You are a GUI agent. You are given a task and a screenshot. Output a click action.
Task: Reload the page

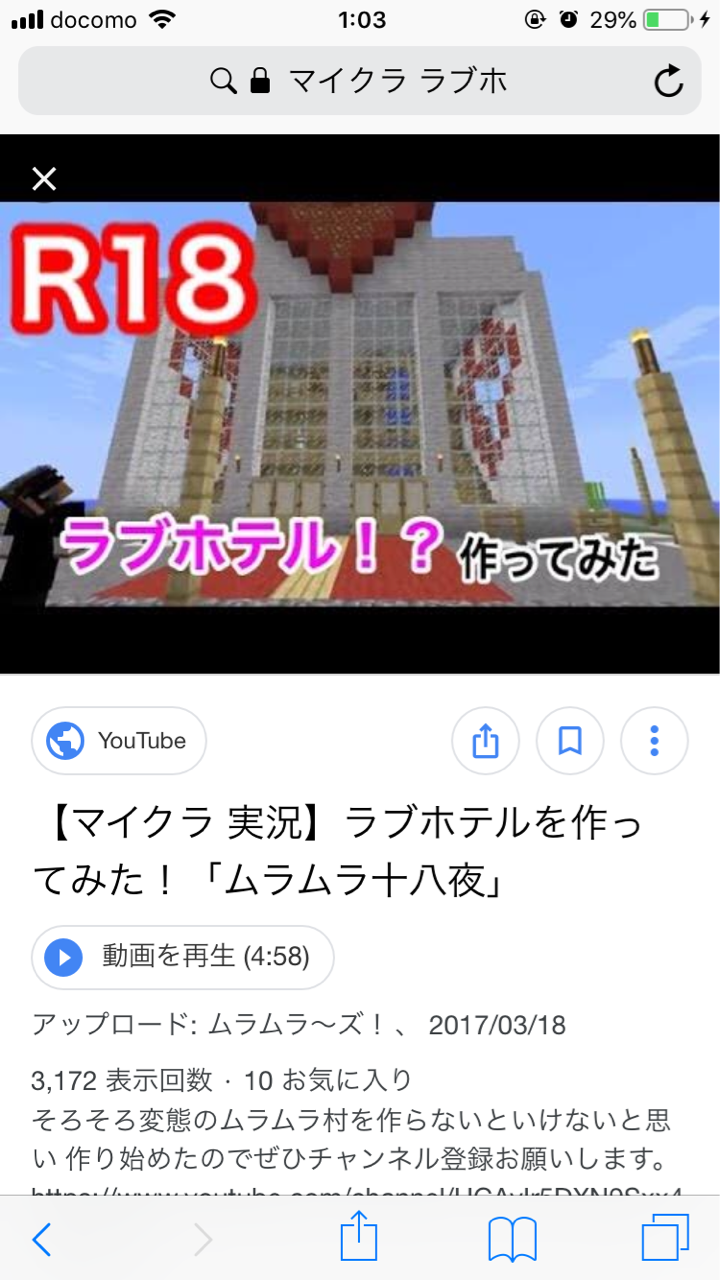click(668, 81)
